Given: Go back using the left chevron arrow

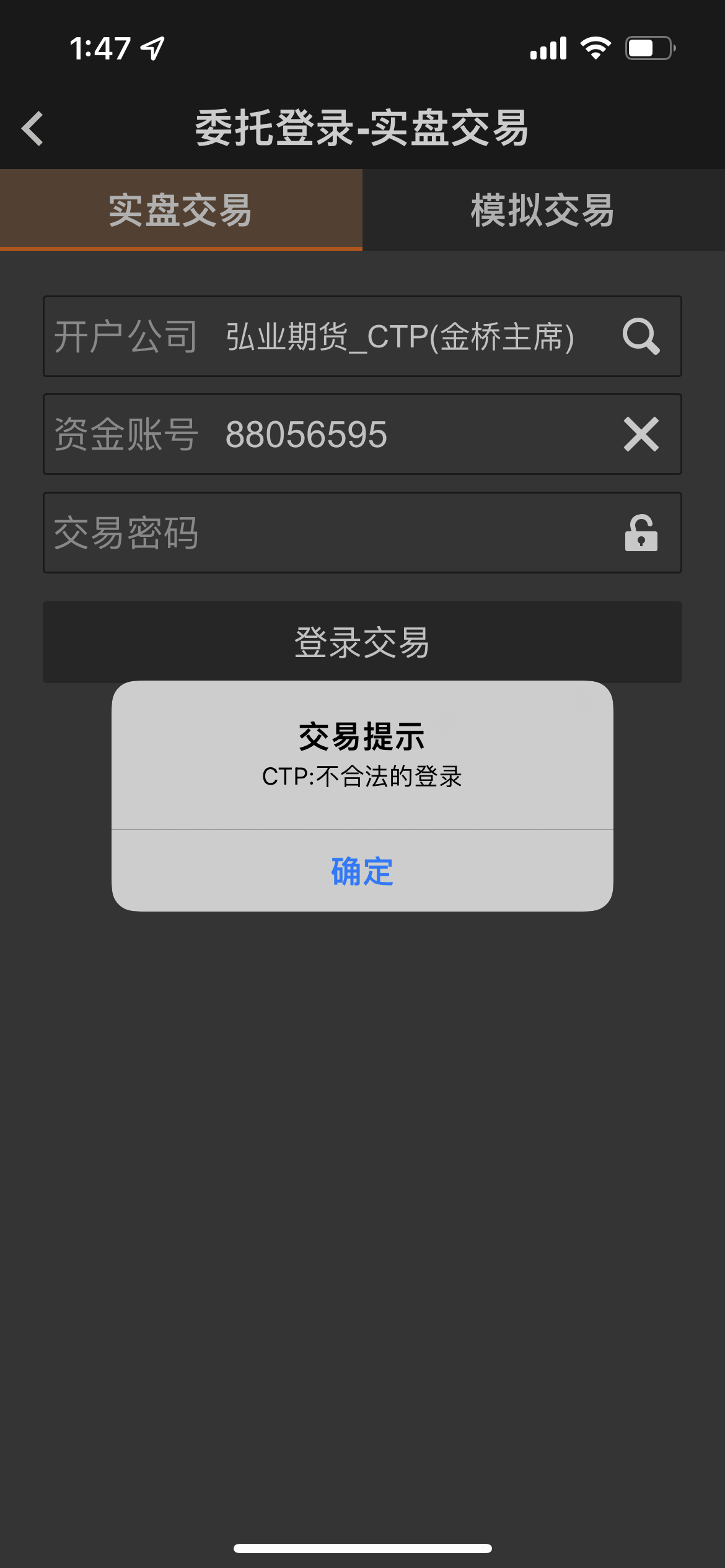Looking at the screenshot, I should [x=31, y=127].
